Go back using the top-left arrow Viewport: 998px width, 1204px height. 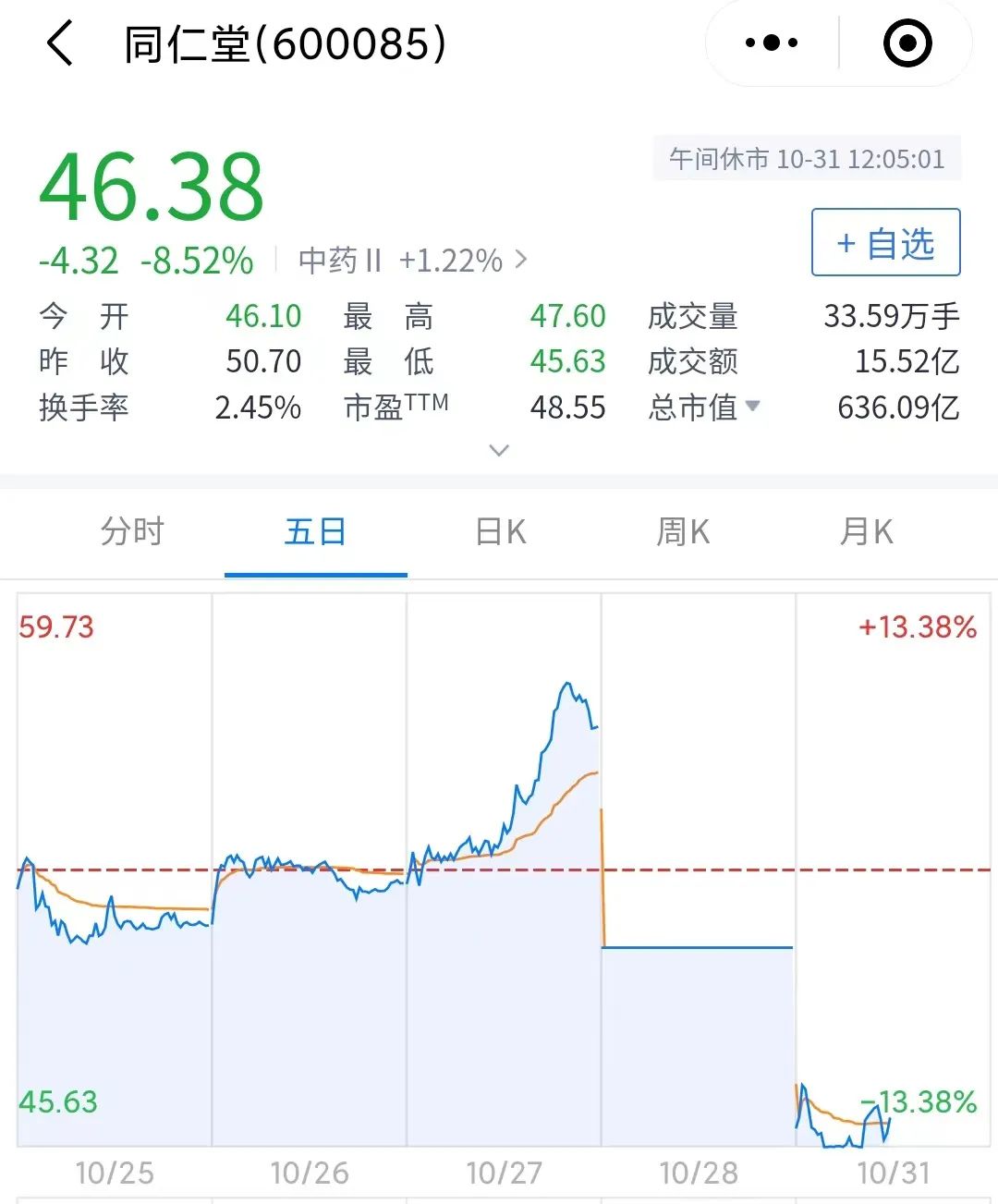(x=60, y=43)
